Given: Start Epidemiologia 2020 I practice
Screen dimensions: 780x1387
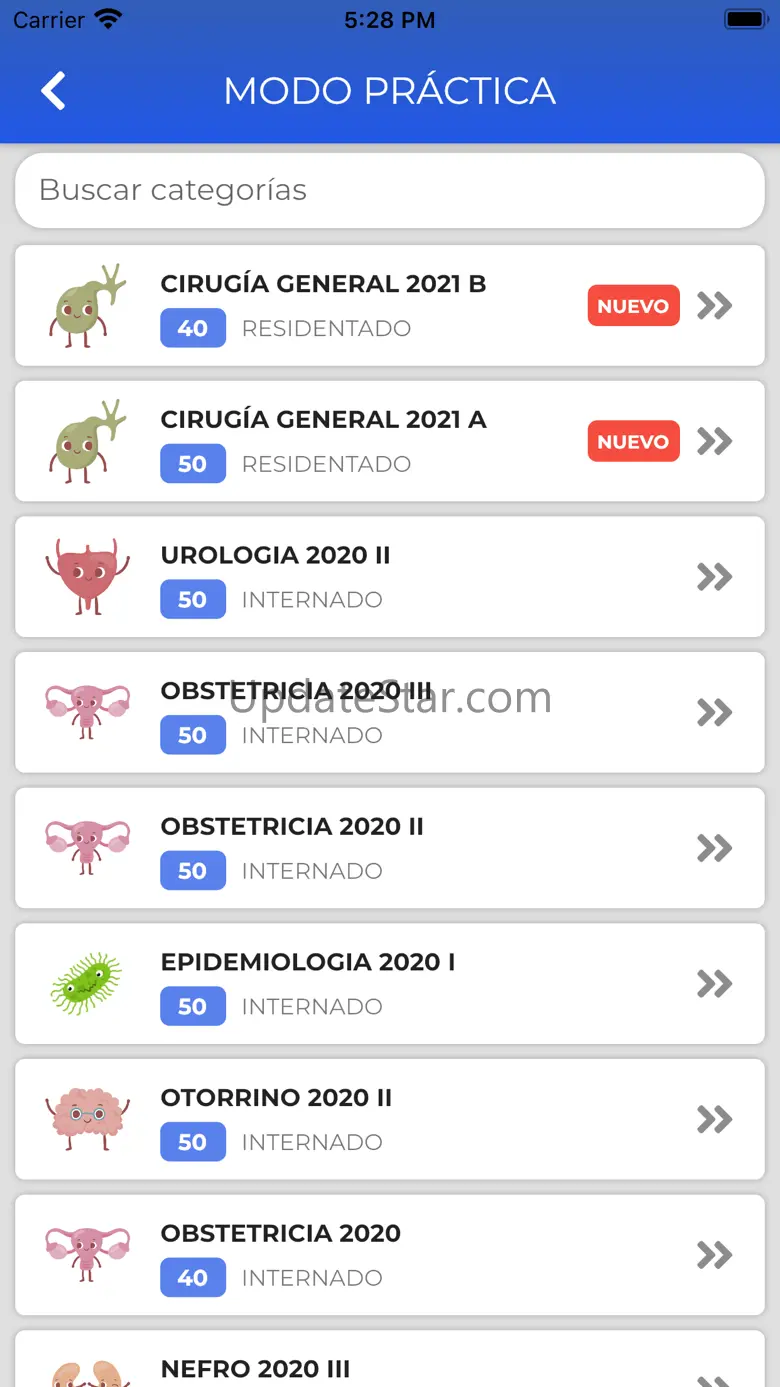Looking at the screenshot, I should coord(390,984).
